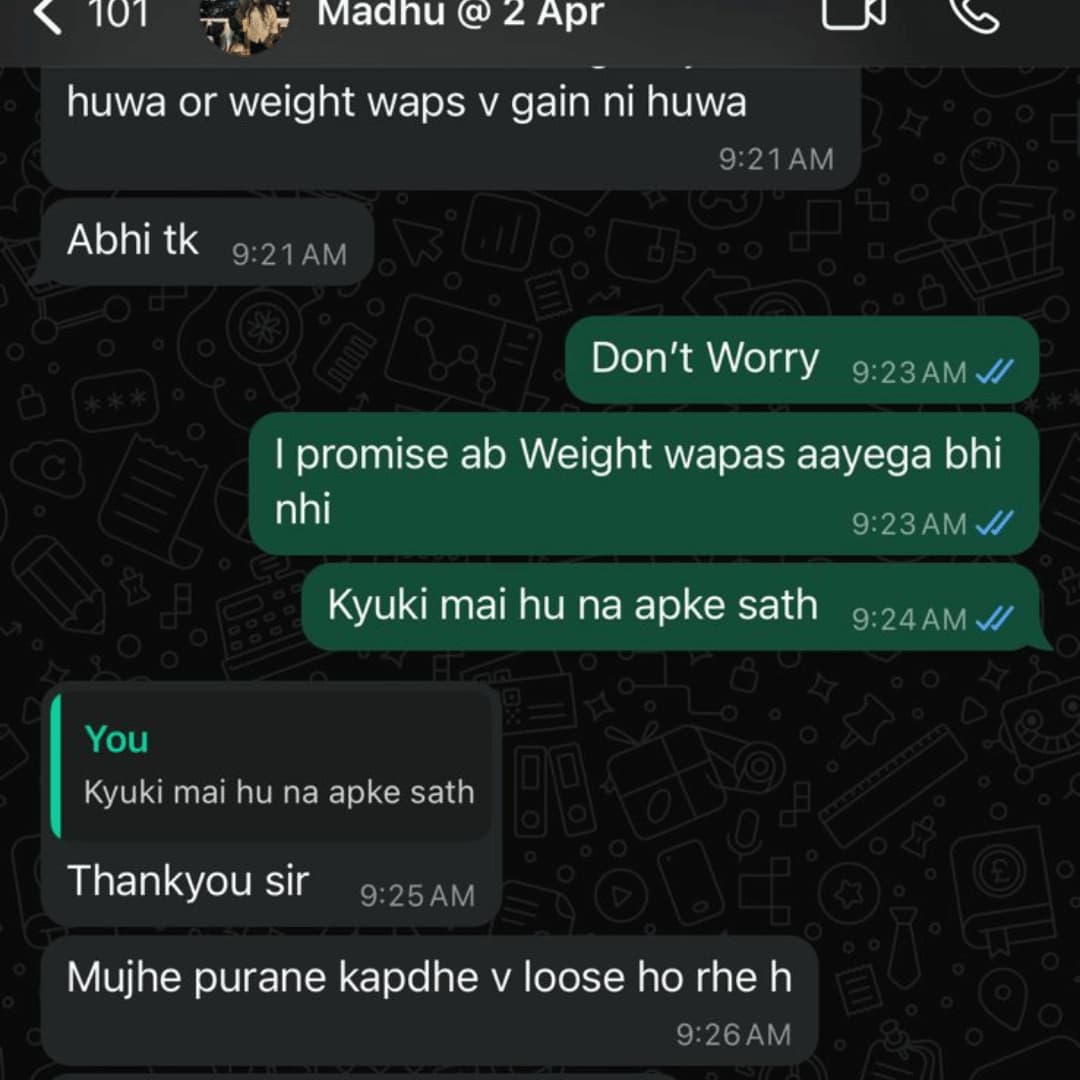Image resolution: width=1080 pixels, height=1080 pixels.
Task: Open contact info for Madhu @ 2 Apr
Action: coord(460,16)
